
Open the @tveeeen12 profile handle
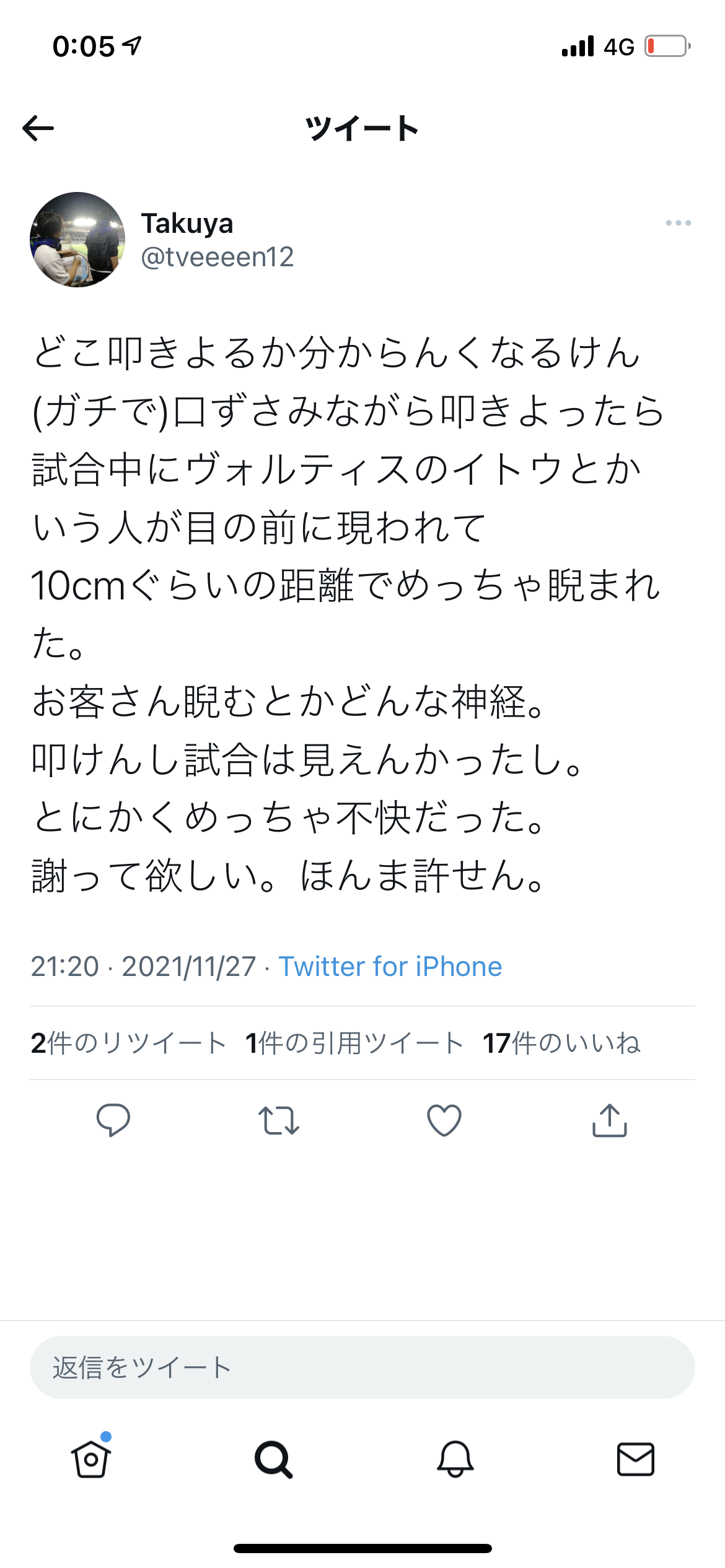coord(217,257)
